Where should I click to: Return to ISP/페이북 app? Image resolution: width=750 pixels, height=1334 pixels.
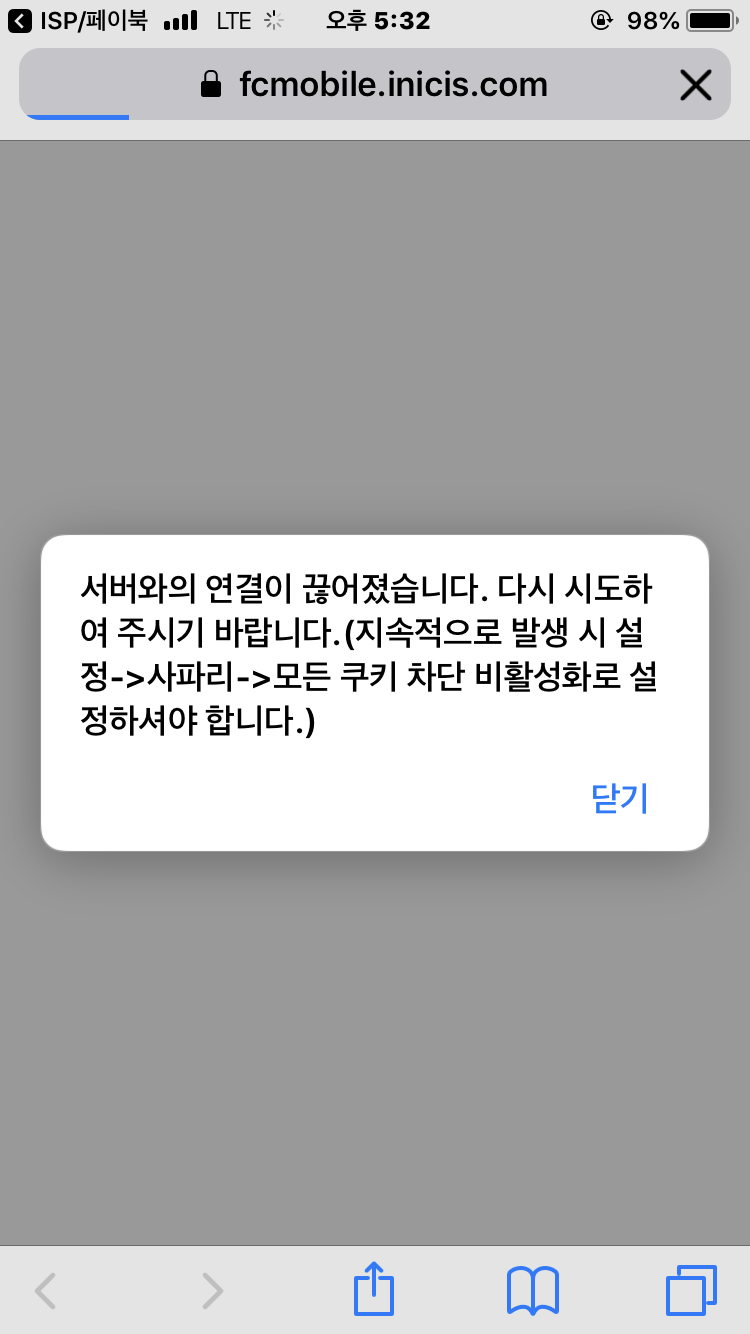pos(78,20)
